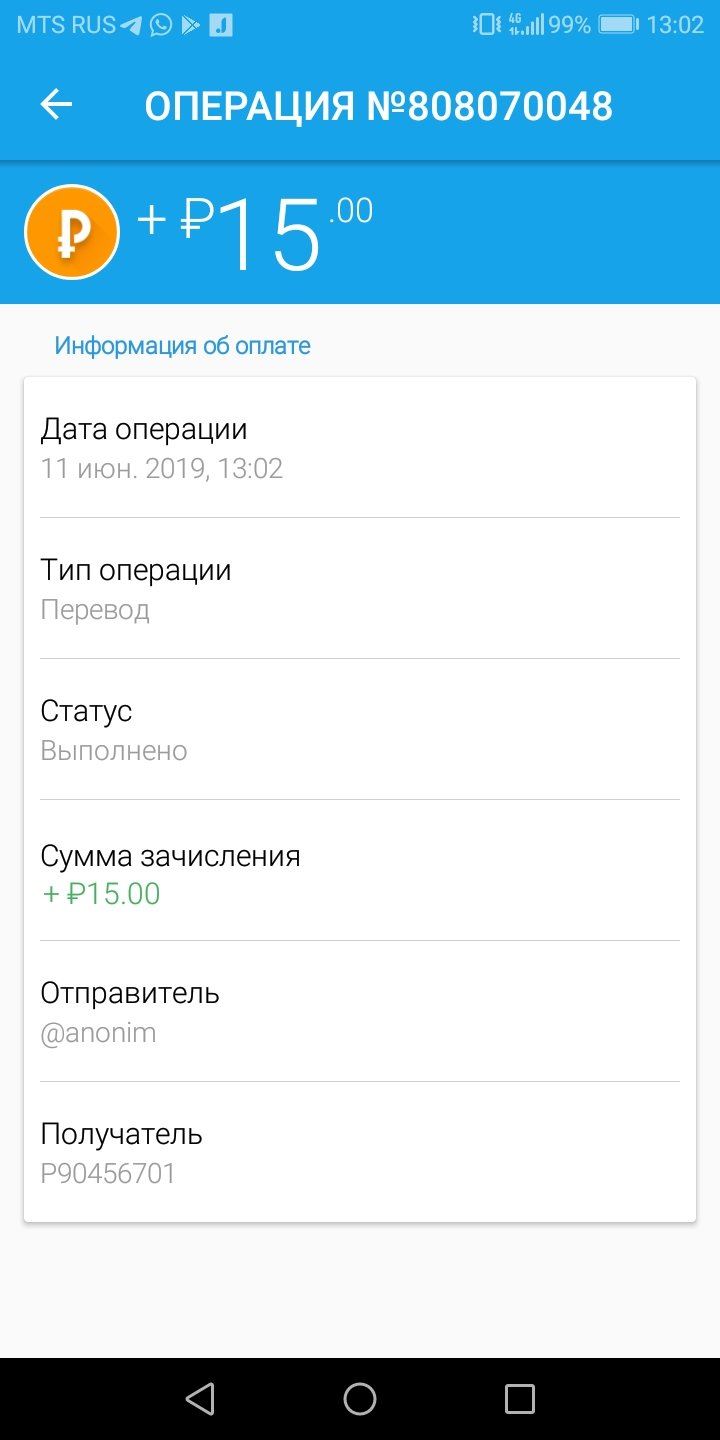Open recent apps from the navigation bar
Viewport: 720px width, 1440px height.
pos(520,1398)
